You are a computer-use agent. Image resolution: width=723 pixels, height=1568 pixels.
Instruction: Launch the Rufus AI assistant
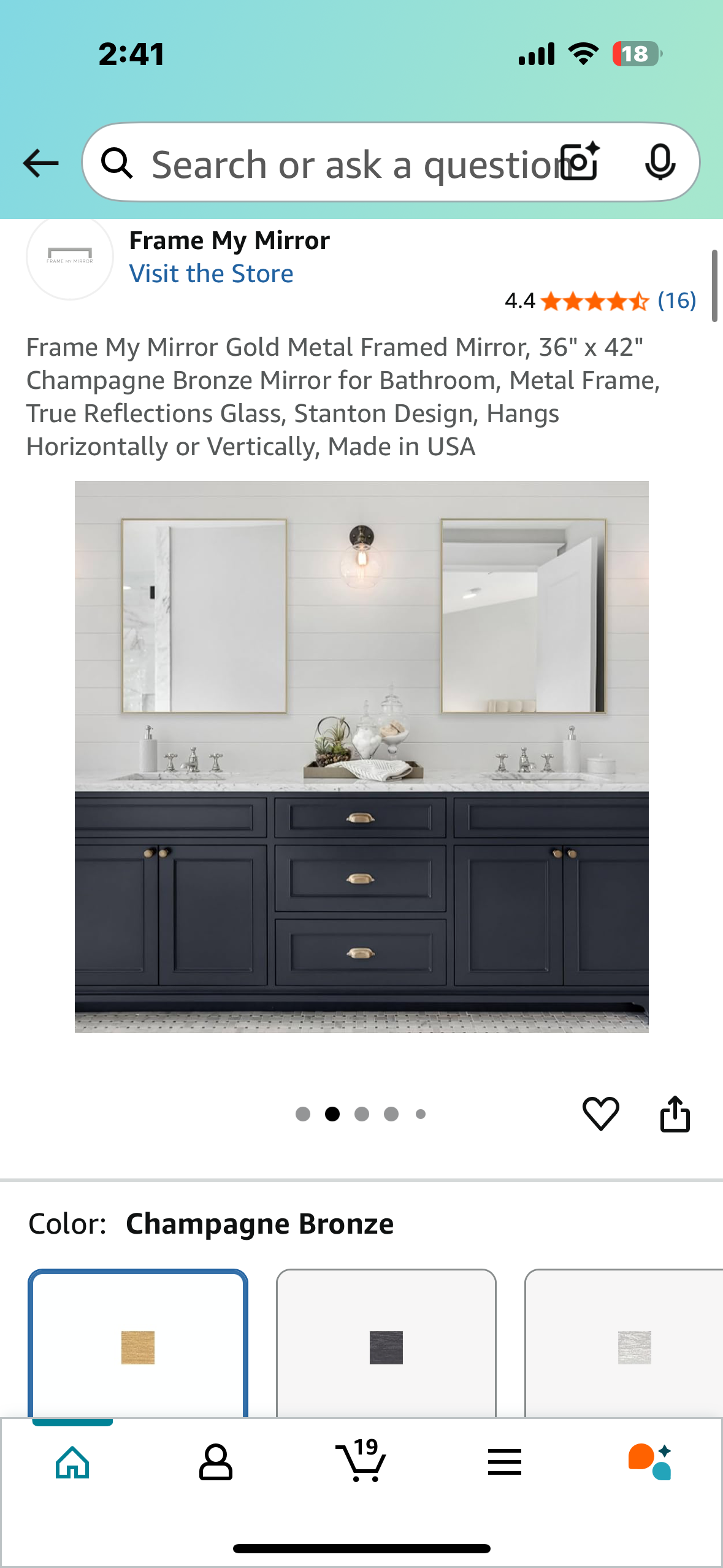[649, 1462]
